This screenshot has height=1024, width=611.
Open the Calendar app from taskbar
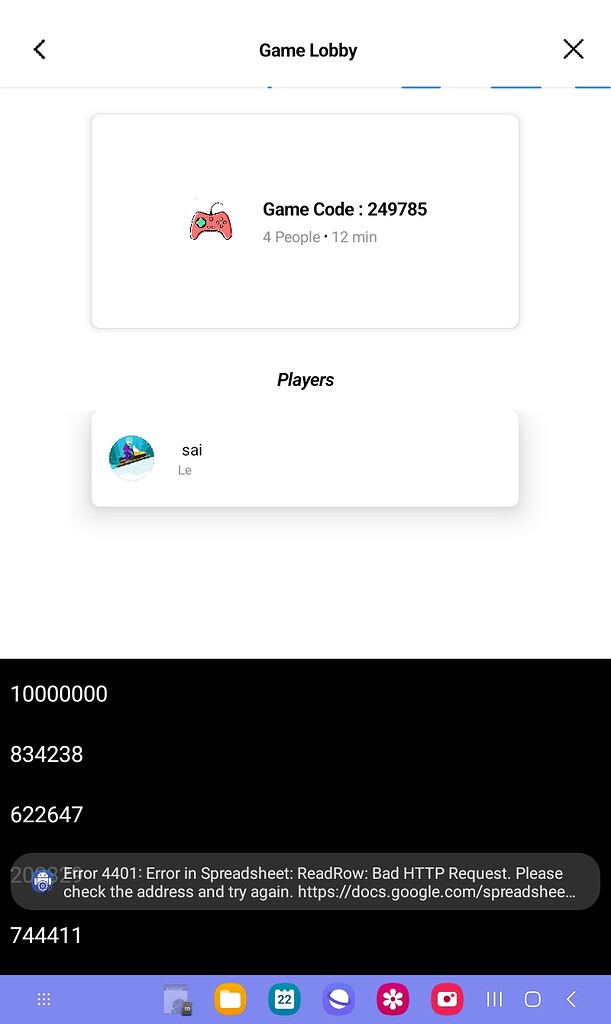(284, 999)
